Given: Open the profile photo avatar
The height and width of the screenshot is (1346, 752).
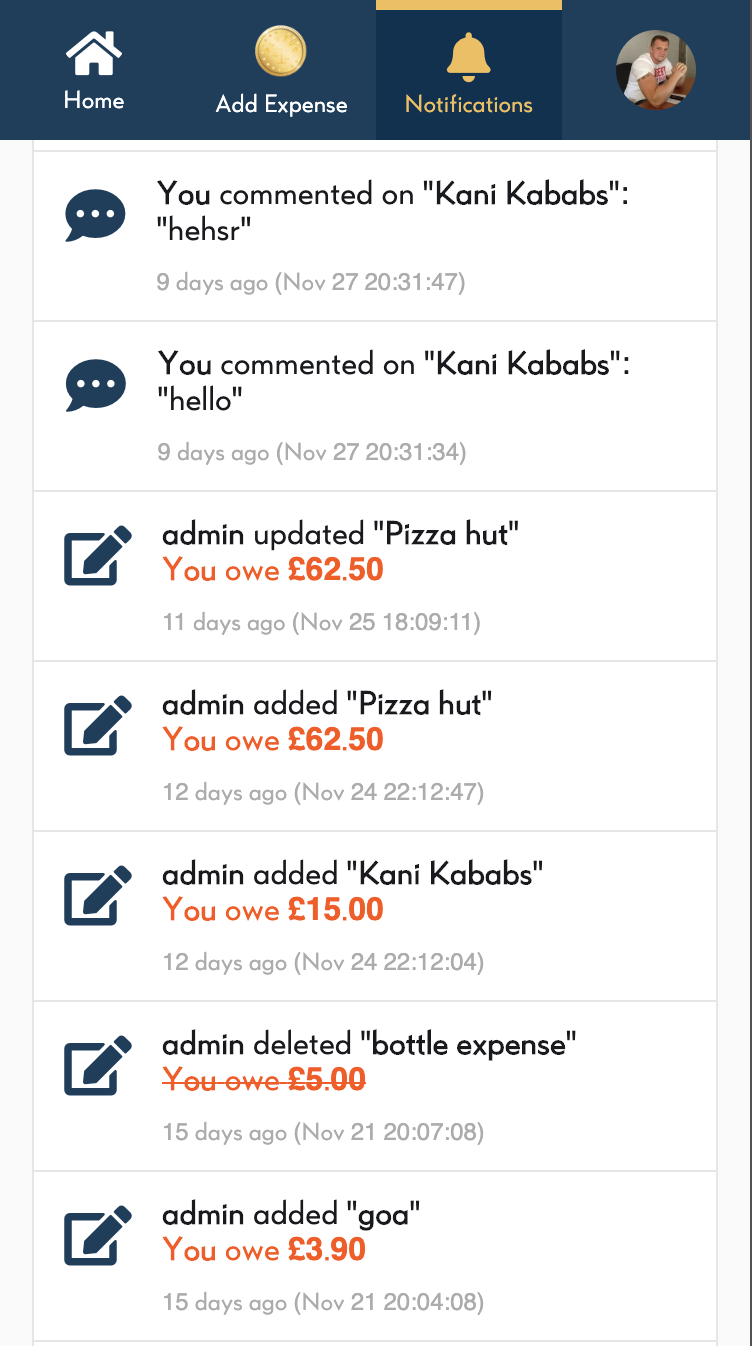Looking at the screenshot, I should point(655,70).
